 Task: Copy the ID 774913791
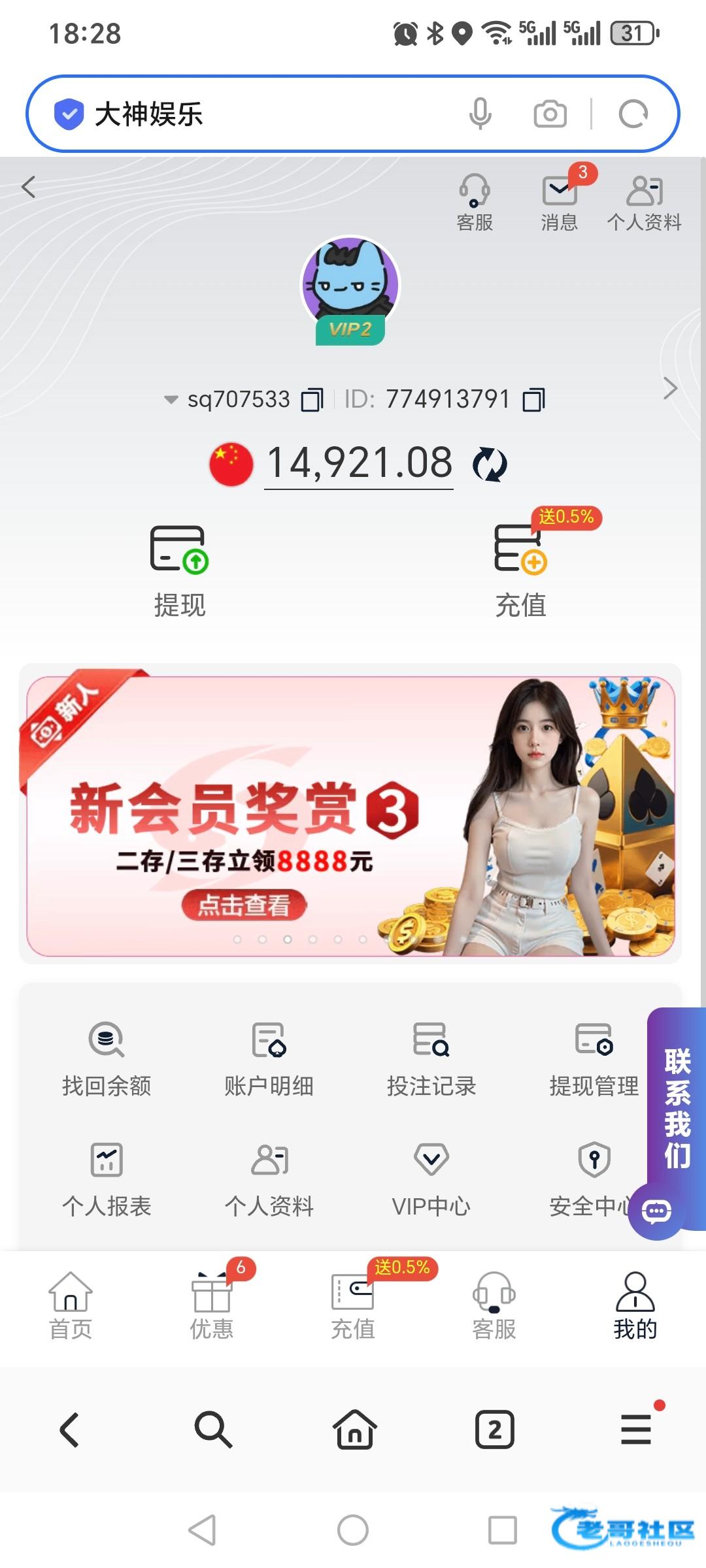pos(533,400)
